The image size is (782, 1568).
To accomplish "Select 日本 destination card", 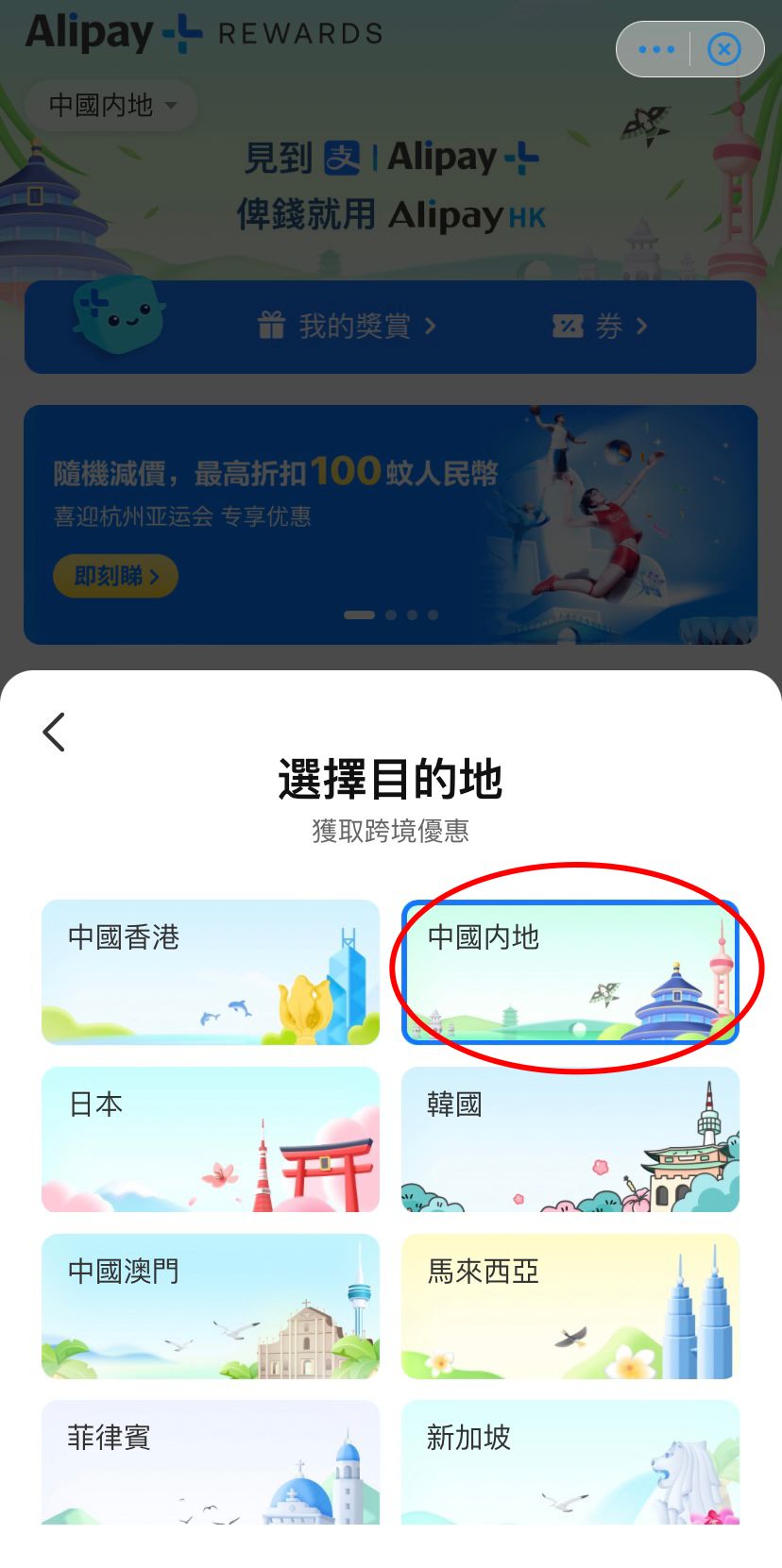I will (211, 1139).
